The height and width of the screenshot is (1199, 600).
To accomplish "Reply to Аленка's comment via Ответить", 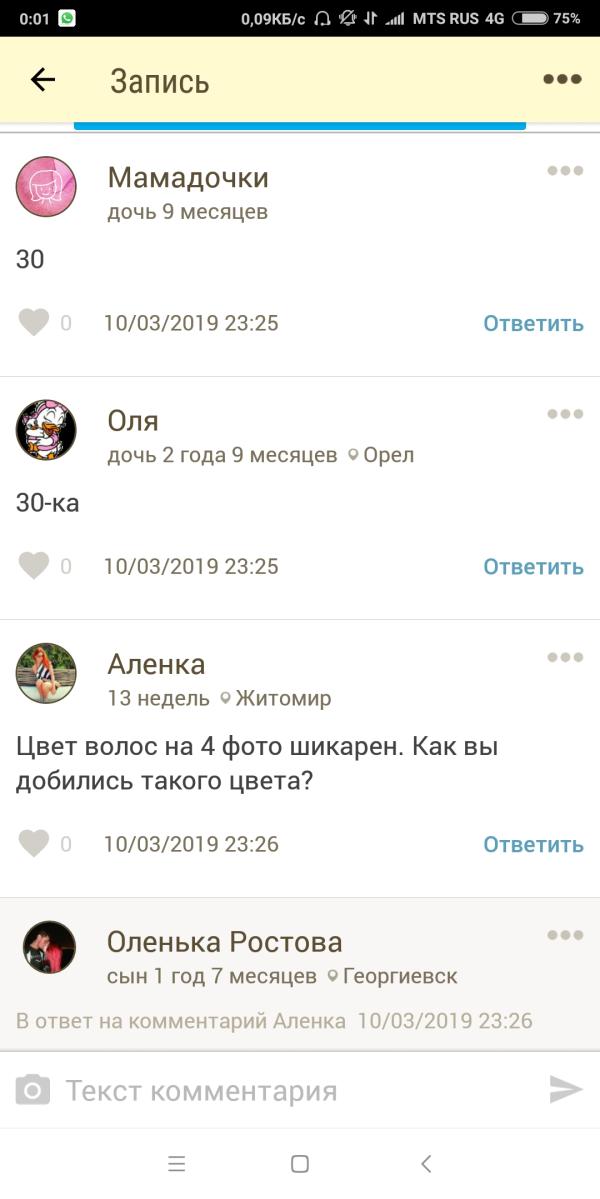I will click(x=534, y=845).
